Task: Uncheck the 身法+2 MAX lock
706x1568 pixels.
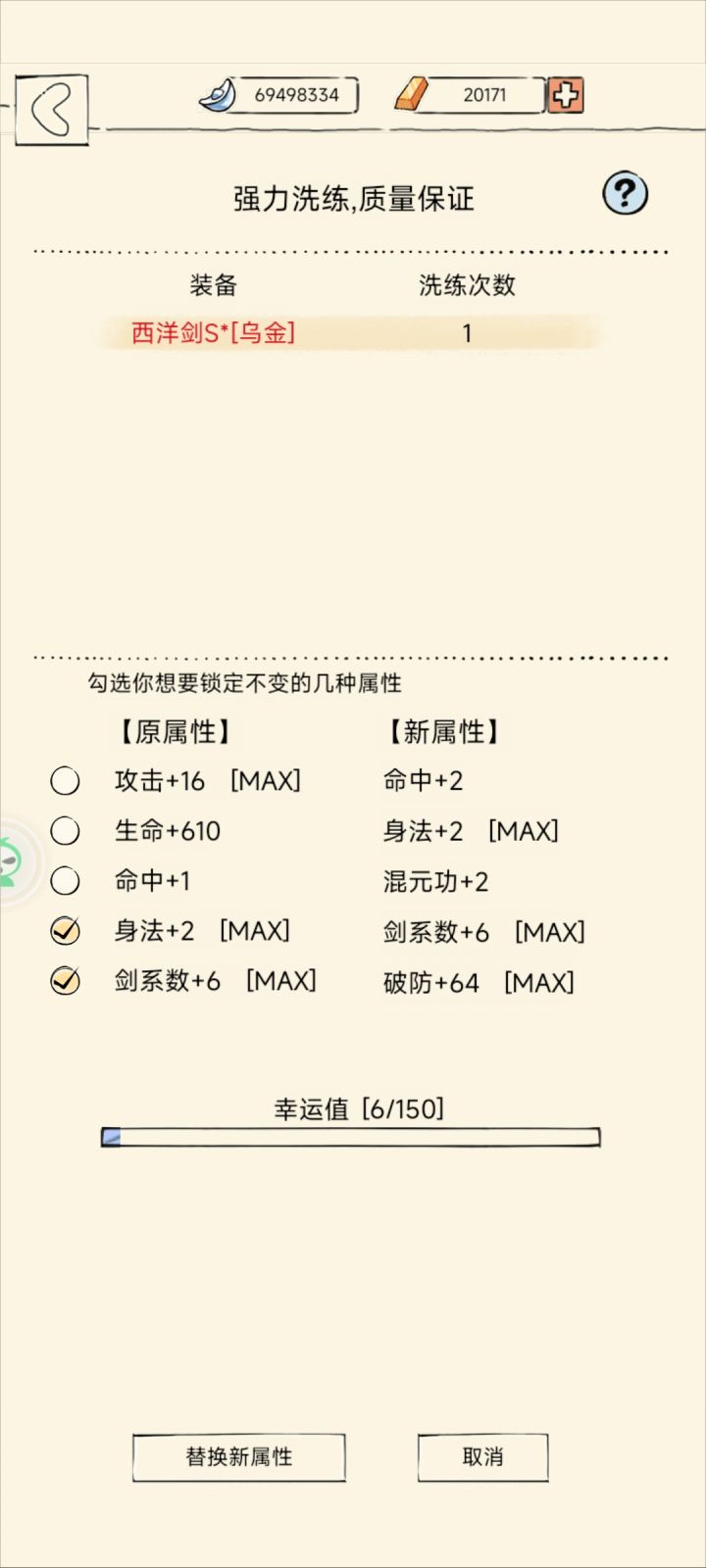Action: point(64,931)
